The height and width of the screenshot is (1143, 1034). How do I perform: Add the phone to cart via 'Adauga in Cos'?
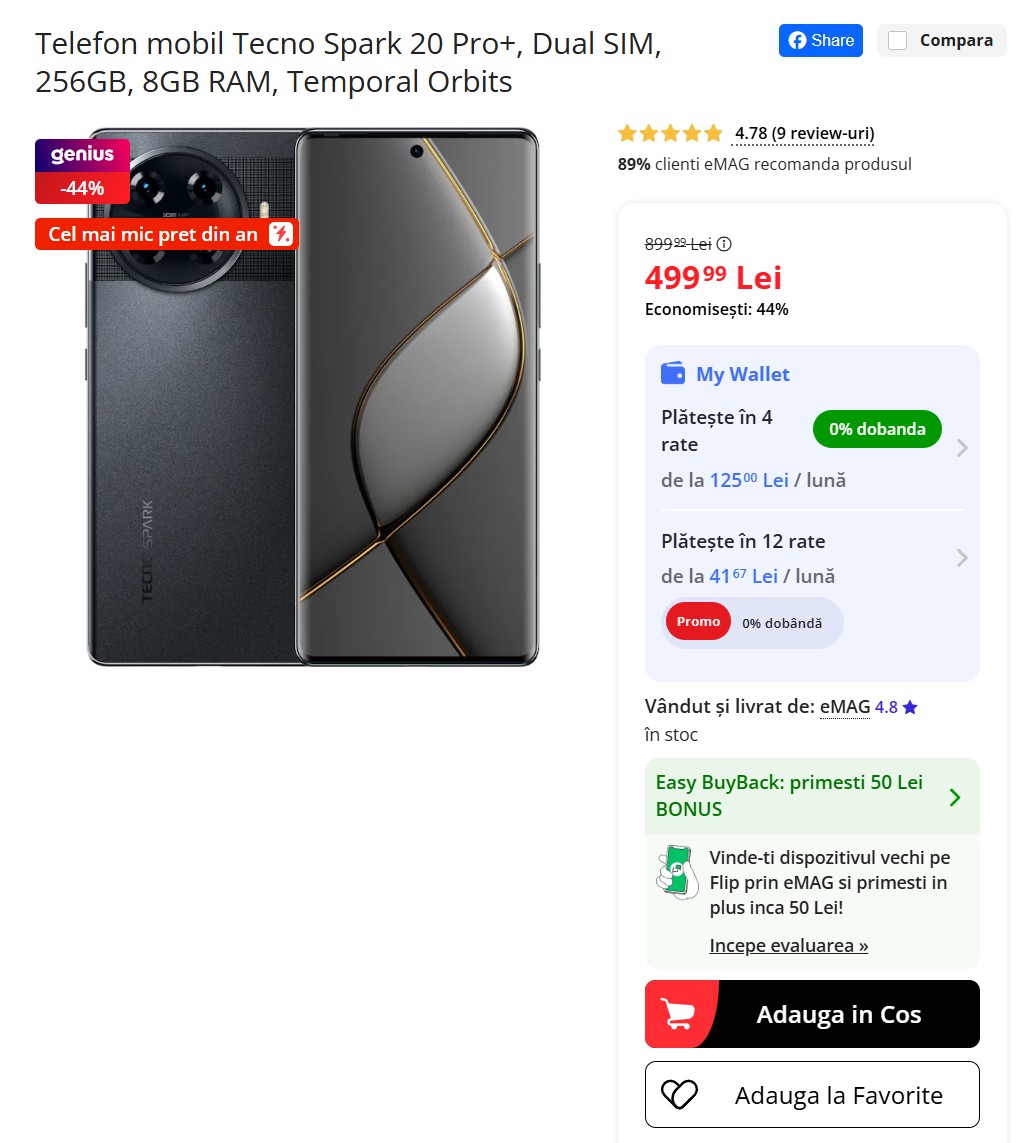point(811,1014)
